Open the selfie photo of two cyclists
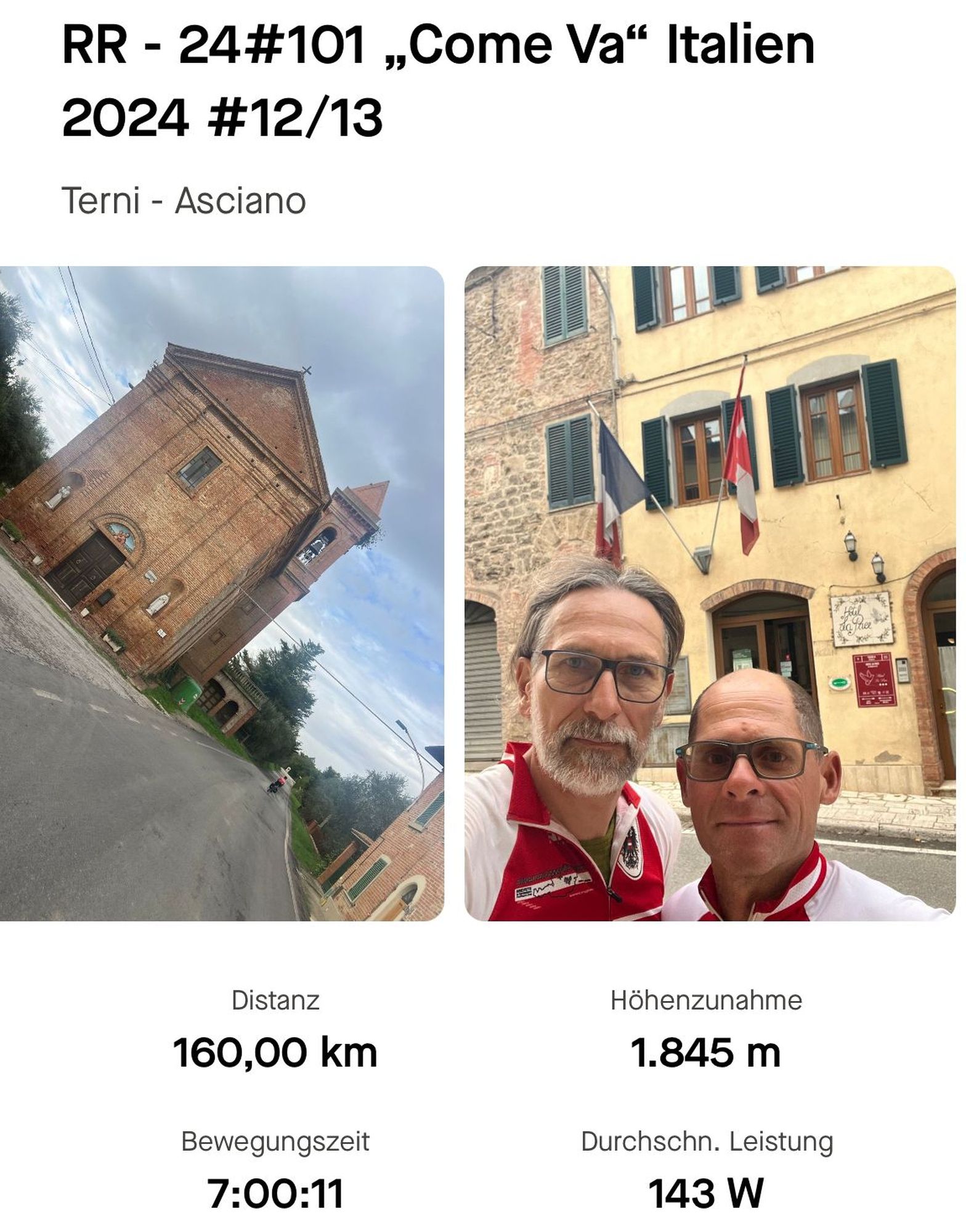 (x=710, y=593)
